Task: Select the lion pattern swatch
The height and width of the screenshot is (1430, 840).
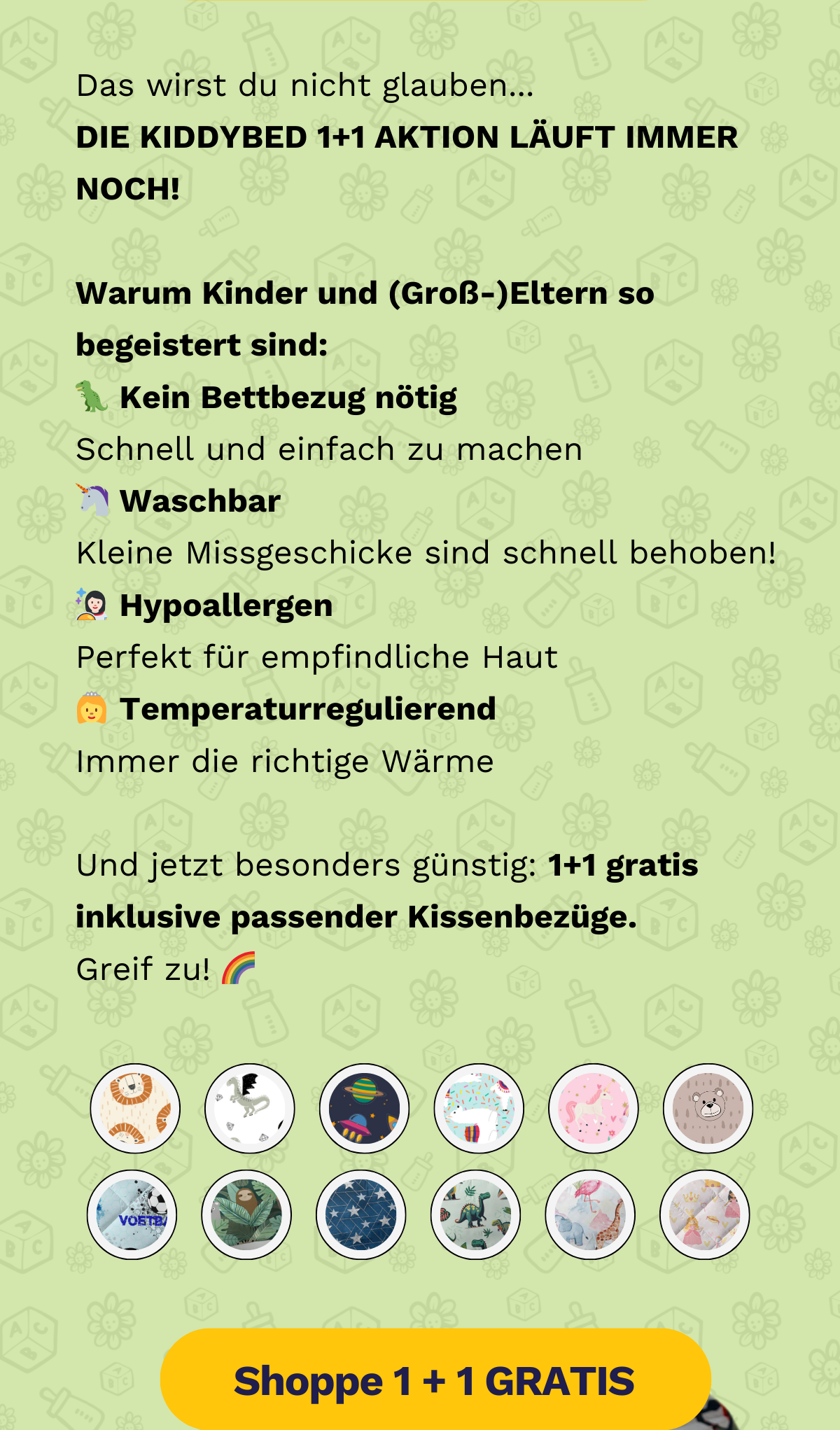Action: [135, 1108]
